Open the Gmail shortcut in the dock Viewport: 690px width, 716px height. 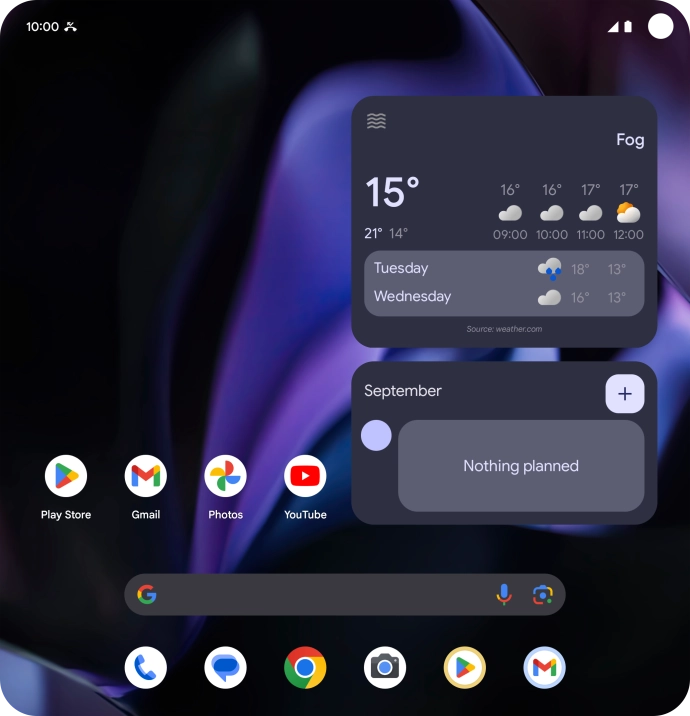point(544,667)
